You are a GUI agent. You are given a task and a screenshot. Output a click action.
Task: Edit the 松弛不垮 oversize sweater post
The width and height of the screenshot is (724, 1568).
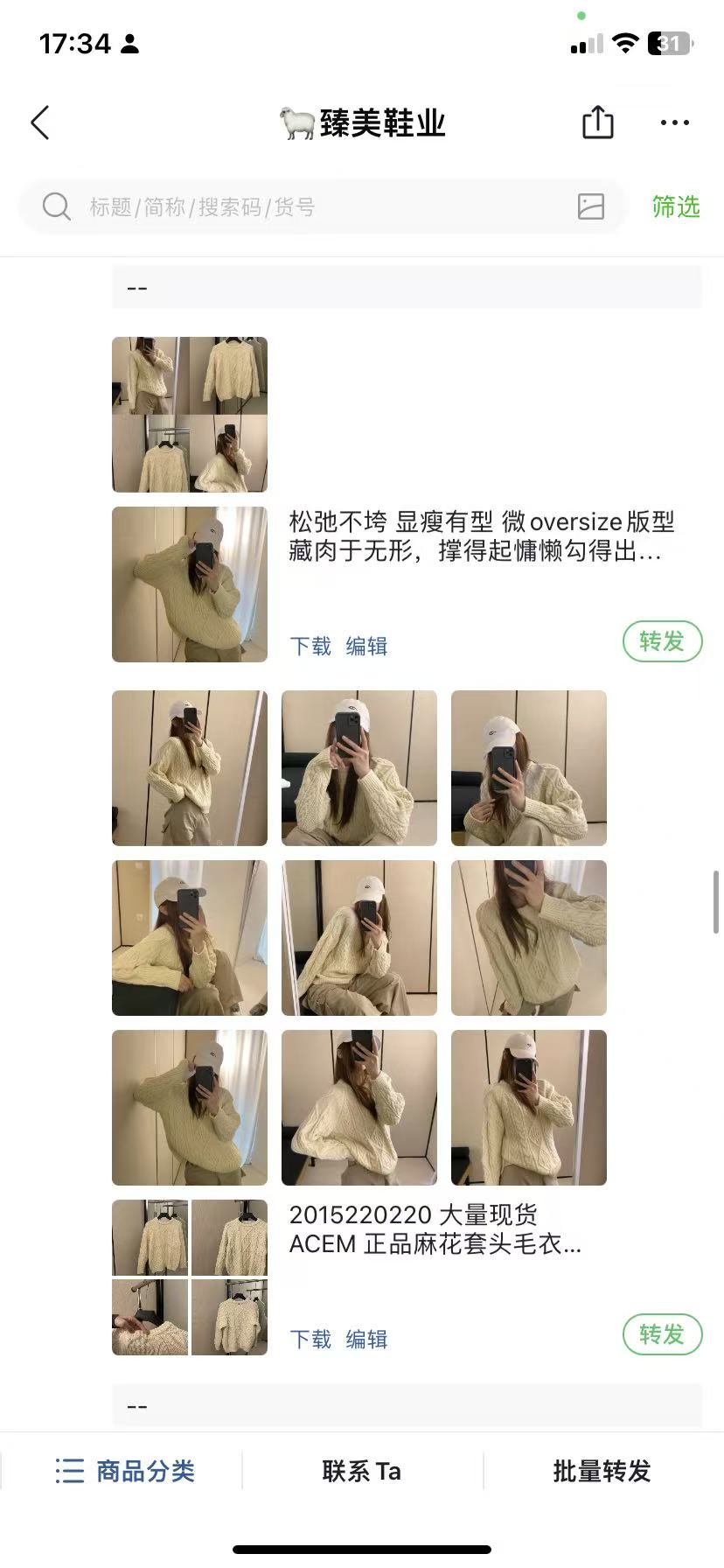pyautogui.click(x=366, y=646)
